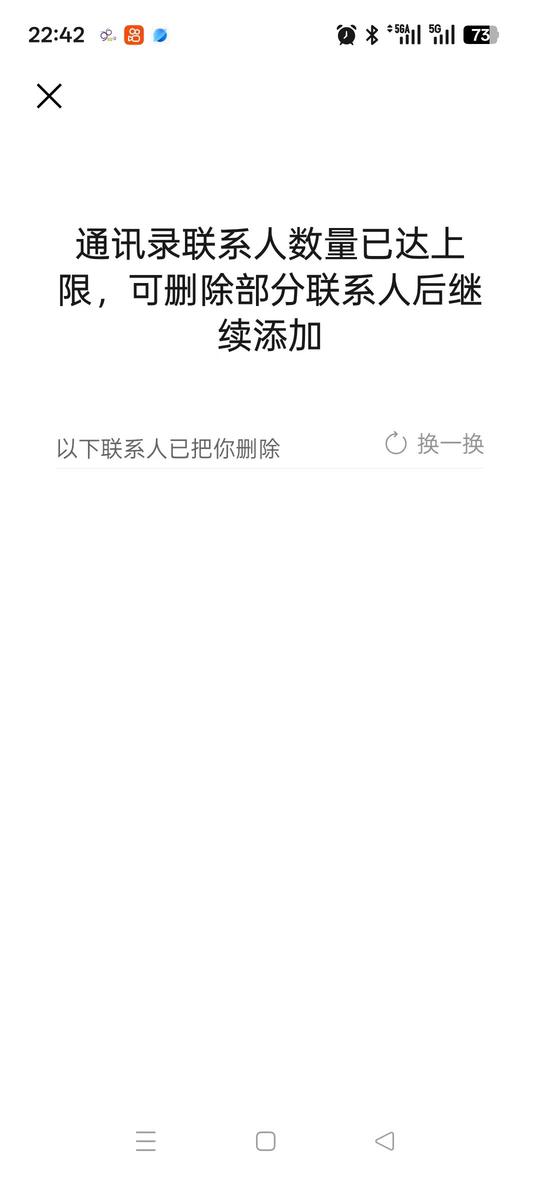Close the contact limit page
The width and height of the screenshot is (540, 1177).
click(50, 96)
